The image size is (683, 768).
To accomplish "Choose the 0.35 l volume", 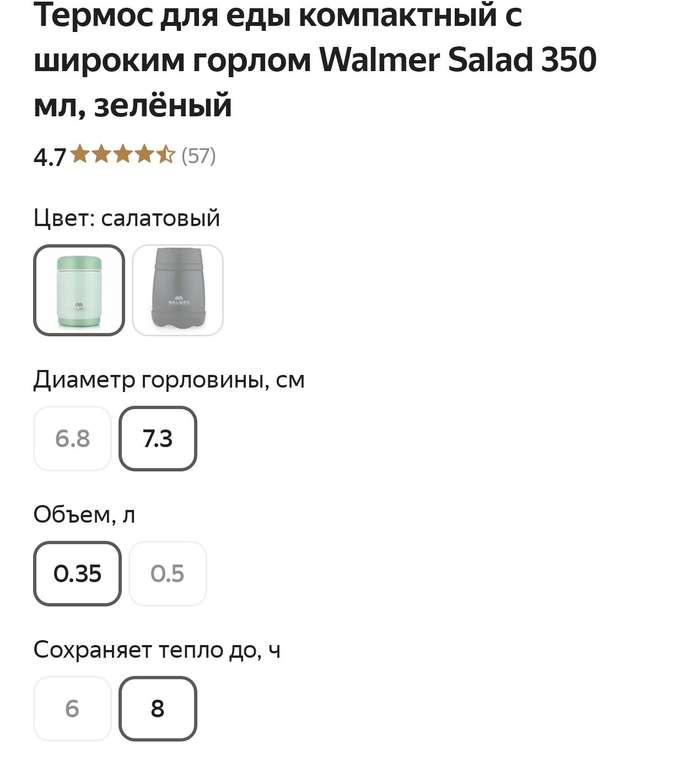I will (x=77, y=574).
